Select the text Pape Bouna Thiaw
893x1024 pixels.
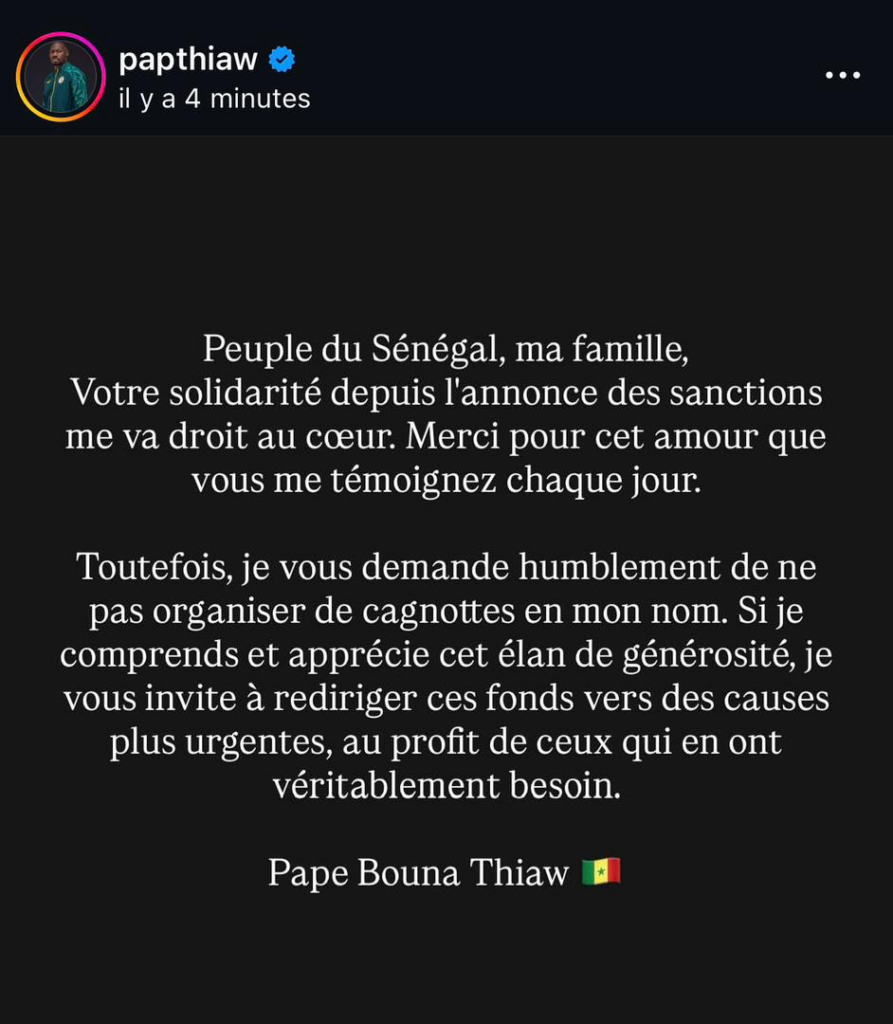click(420, 872)
